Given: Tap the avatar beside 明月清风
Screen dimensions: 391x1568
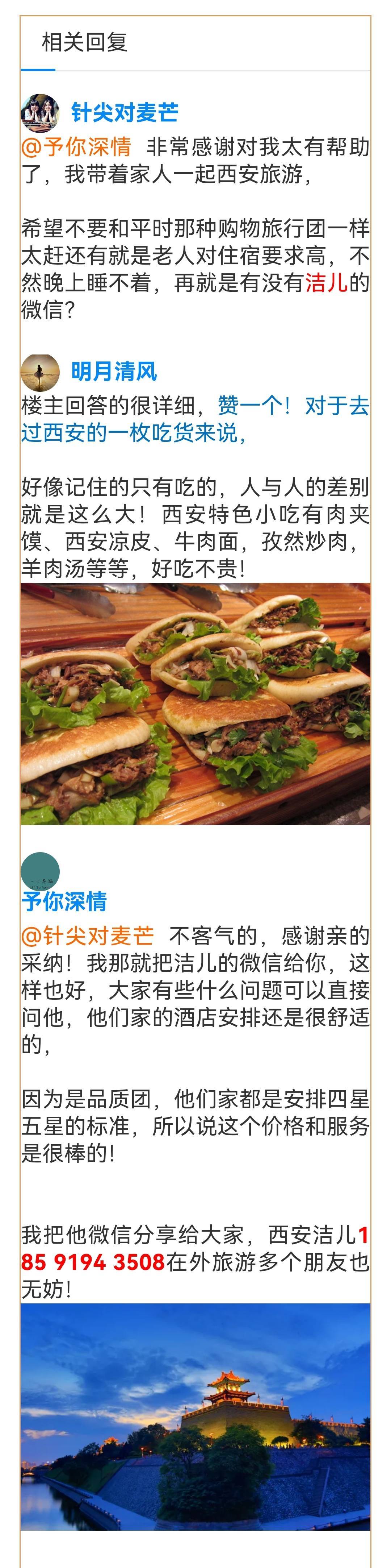Looking at the screenshot, I should pyautogui.click(x=40, y=372).
